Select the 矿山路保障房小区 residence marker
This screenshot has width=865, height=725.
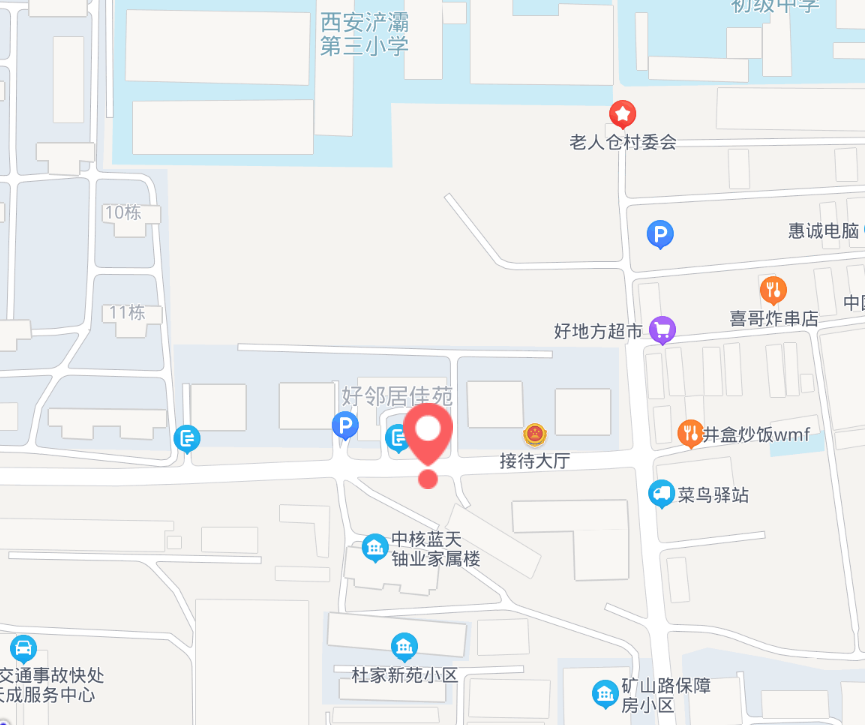pyautogui.click(x=604, y=693)
